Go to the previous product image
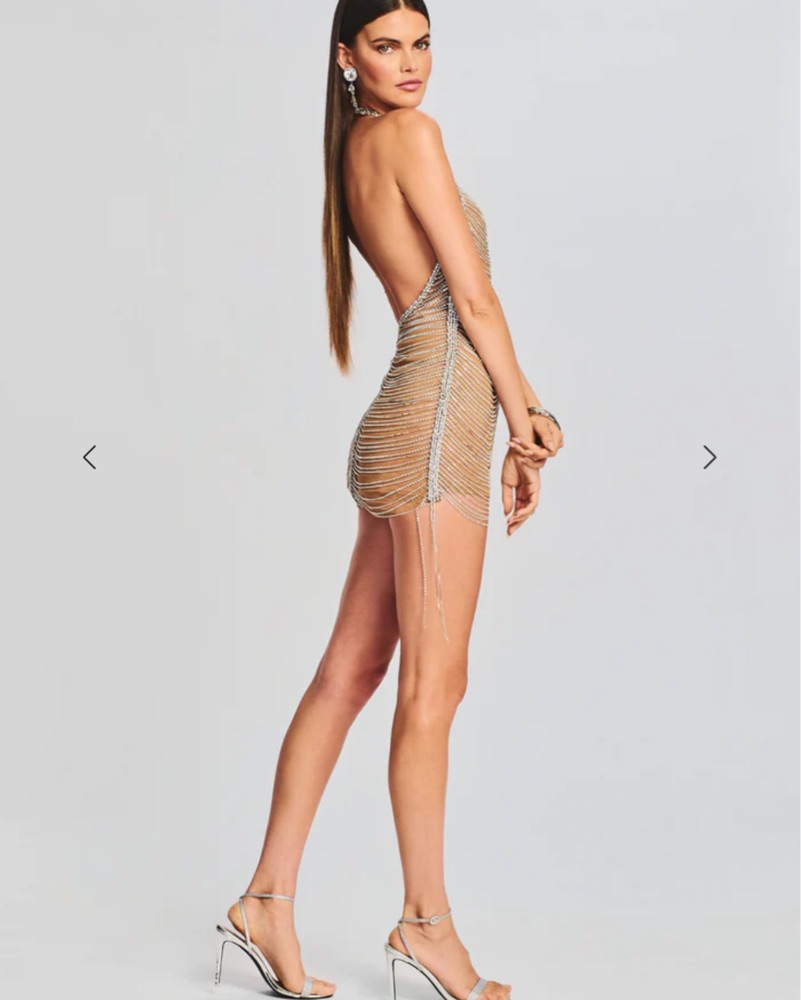Image resolution: width=801 pixels, height=1000 pixels. [x=89, y=457]
